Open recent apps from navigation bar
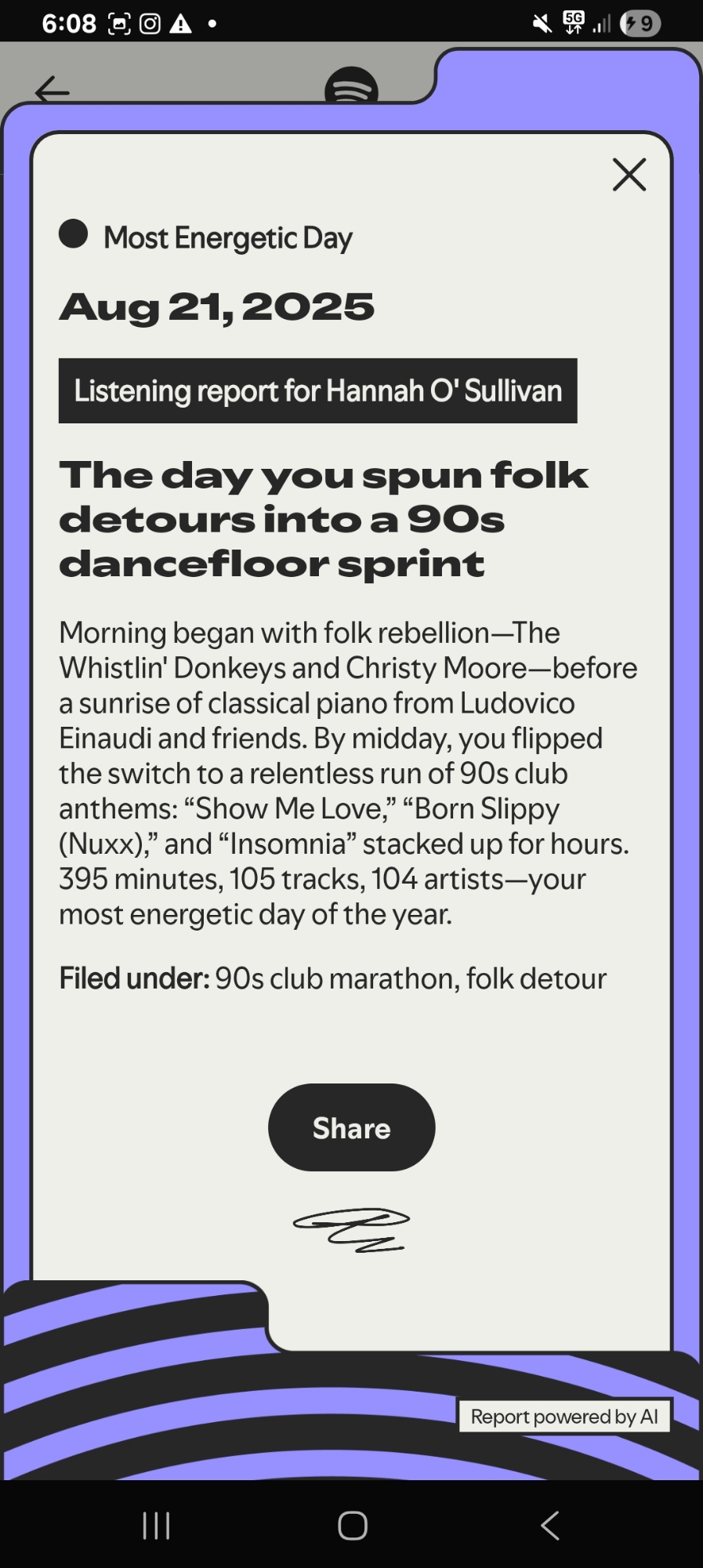 pos(156,1526)
